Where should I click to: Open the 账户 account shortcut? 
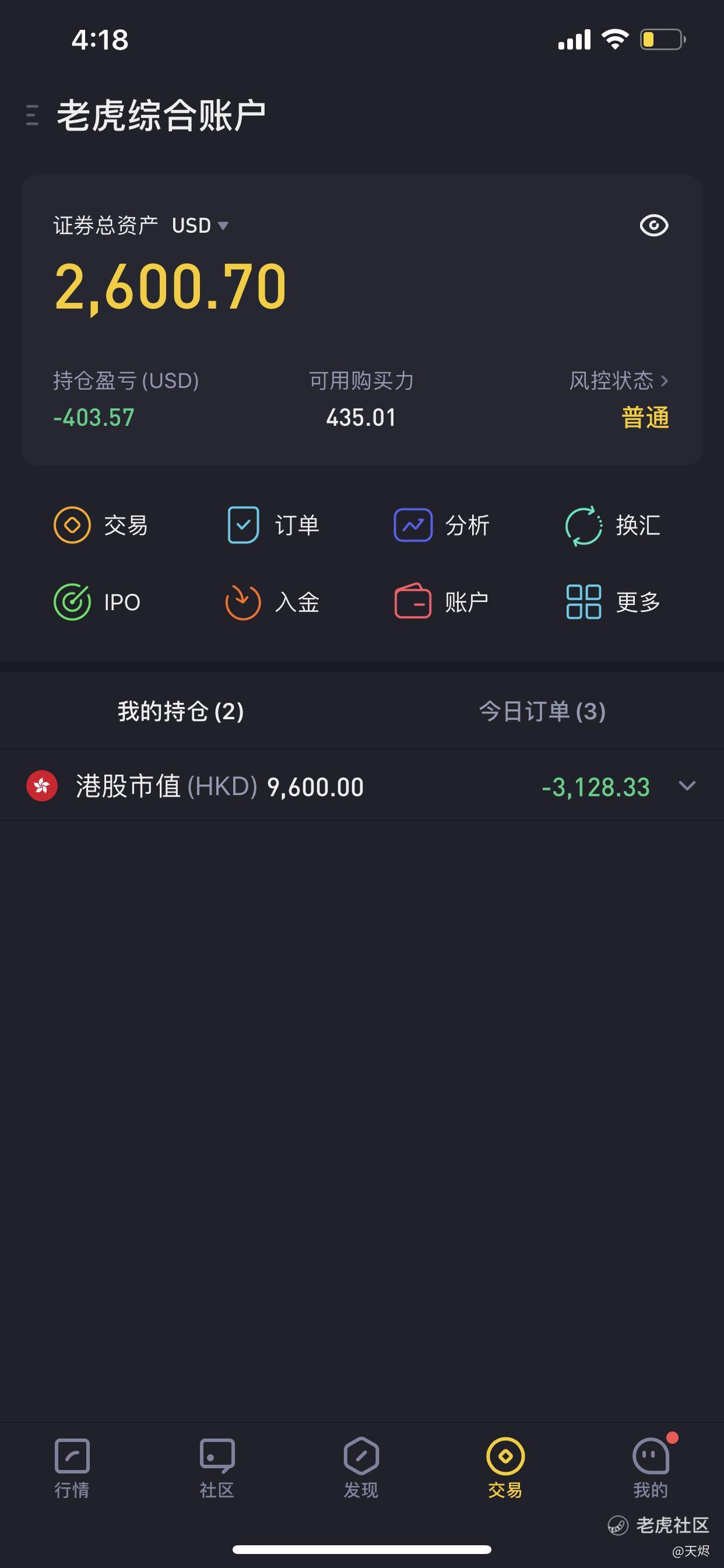click(442, 602)
